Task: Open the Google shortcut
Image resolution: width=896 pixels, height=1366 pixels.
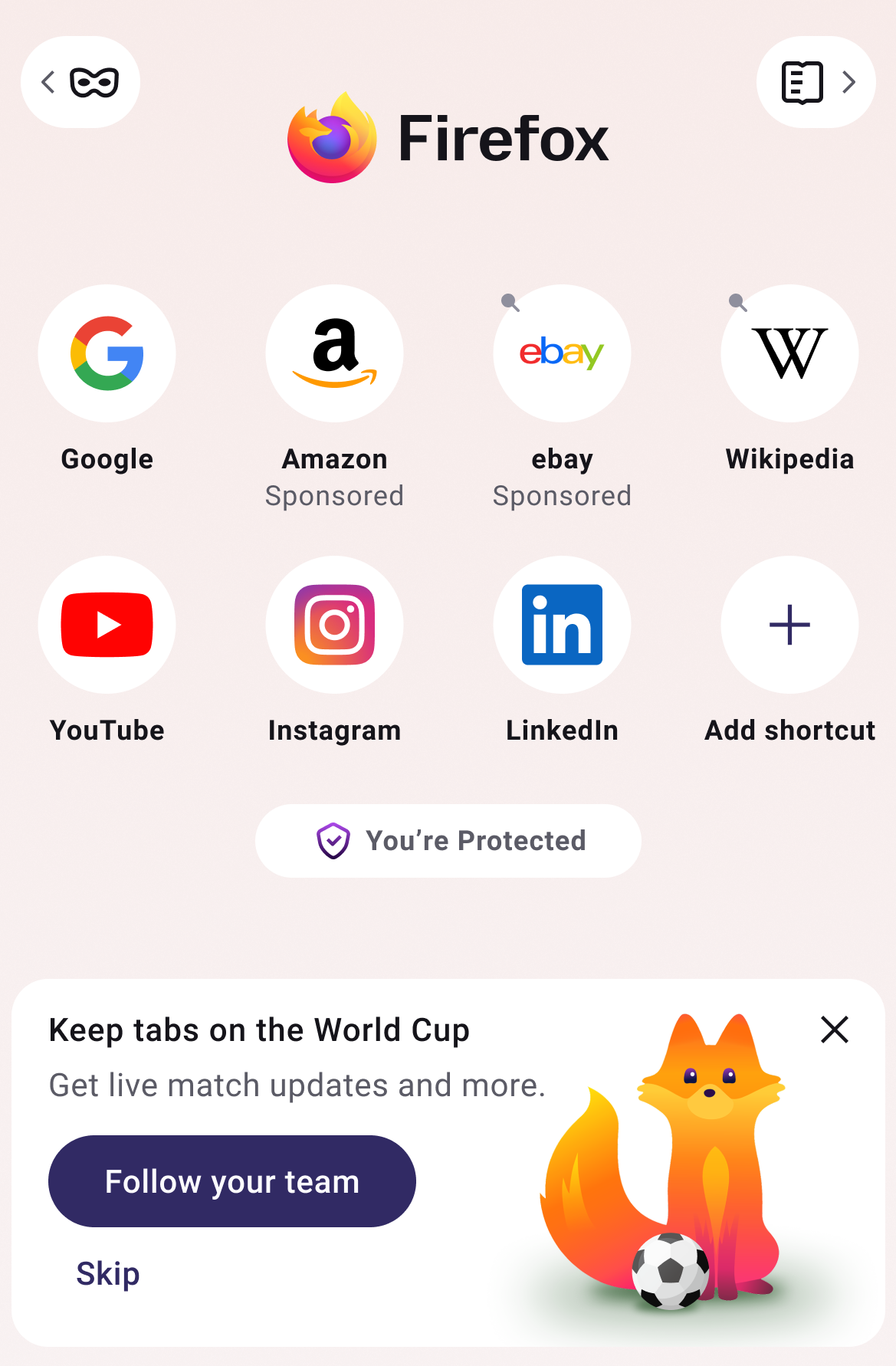Action: point(107,353)
